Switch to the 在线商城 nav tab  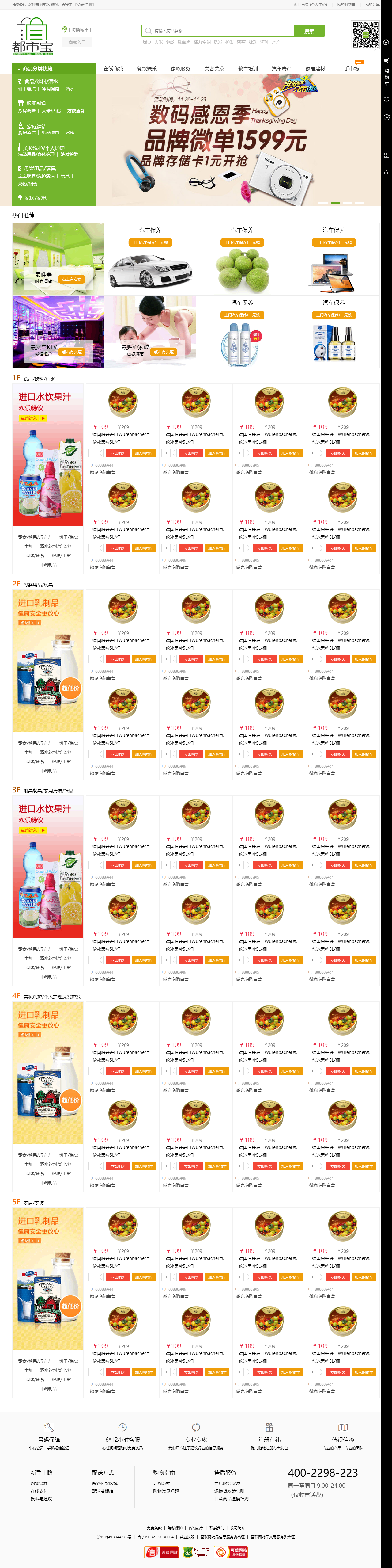113,69
